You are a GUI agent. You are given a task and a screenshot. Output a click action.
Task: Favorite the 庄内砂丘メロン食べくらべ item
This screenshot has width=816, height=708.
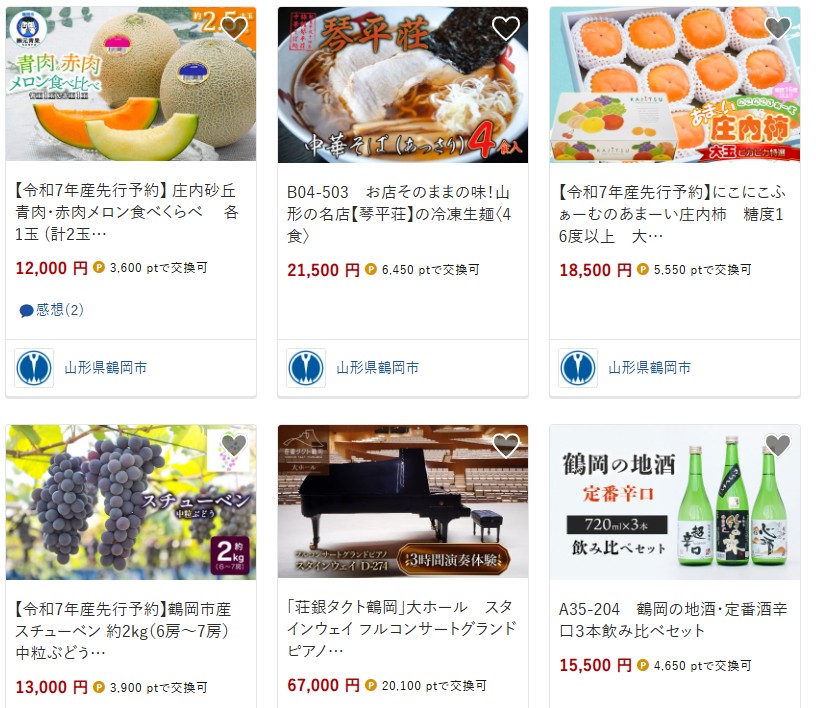click(x=234, y=28)
